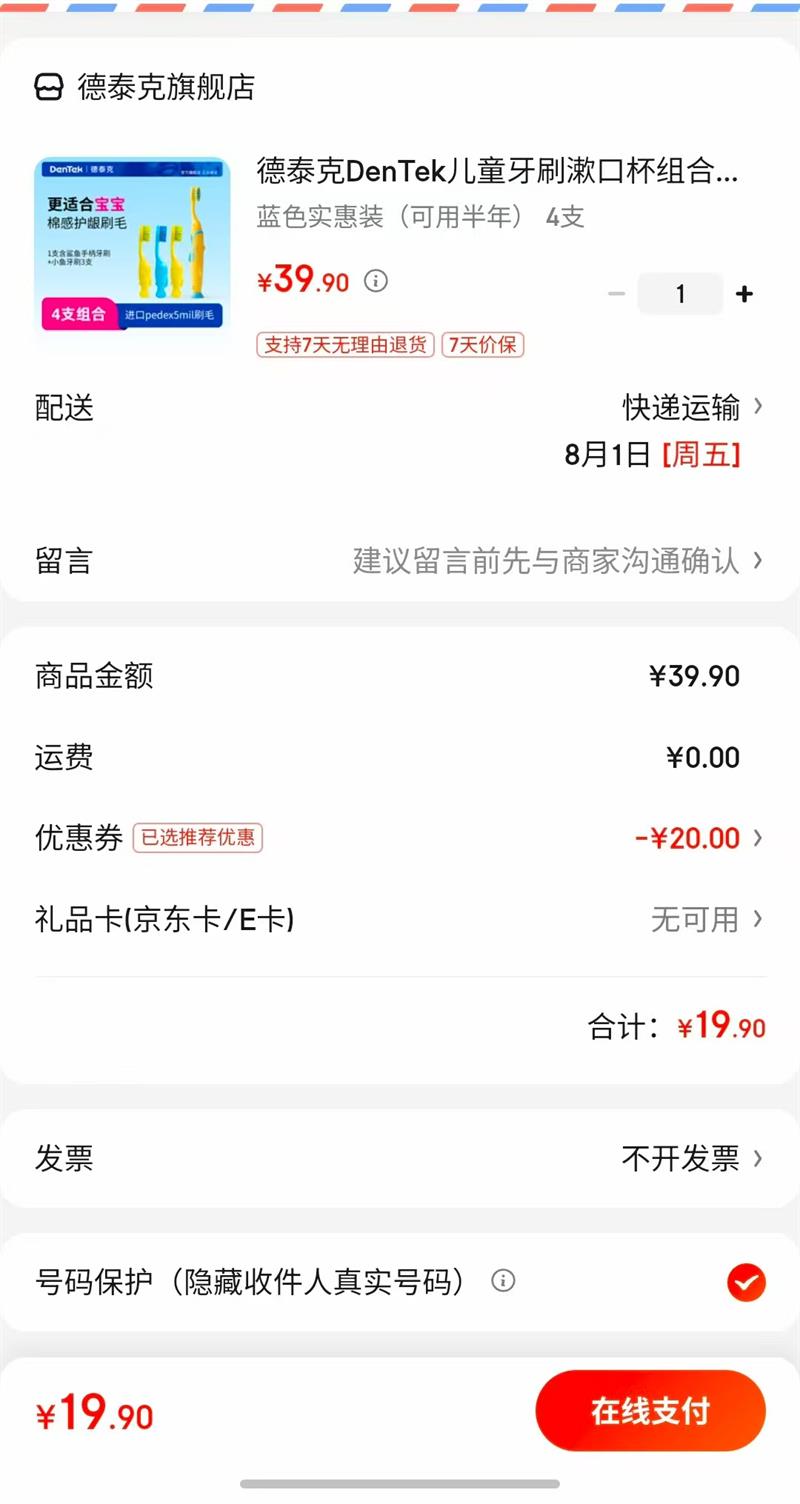Image resolution: width=800 pixels, height=1504 pixels.
Task: Click the red checkmark on number protection
Action: click(x=746, y=1281)
